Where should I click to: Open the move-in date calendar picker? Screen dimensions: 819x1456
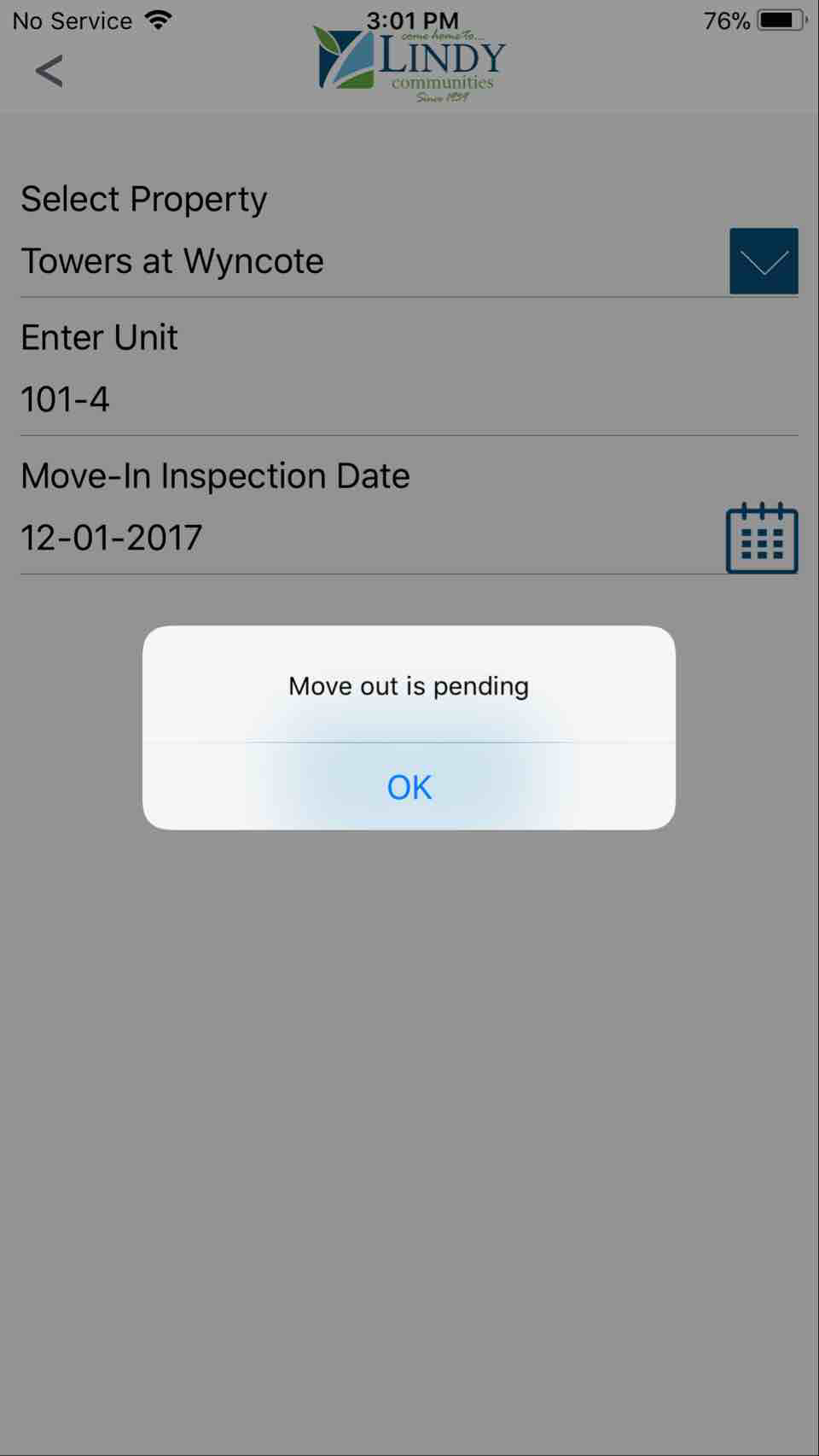(761, 538)
